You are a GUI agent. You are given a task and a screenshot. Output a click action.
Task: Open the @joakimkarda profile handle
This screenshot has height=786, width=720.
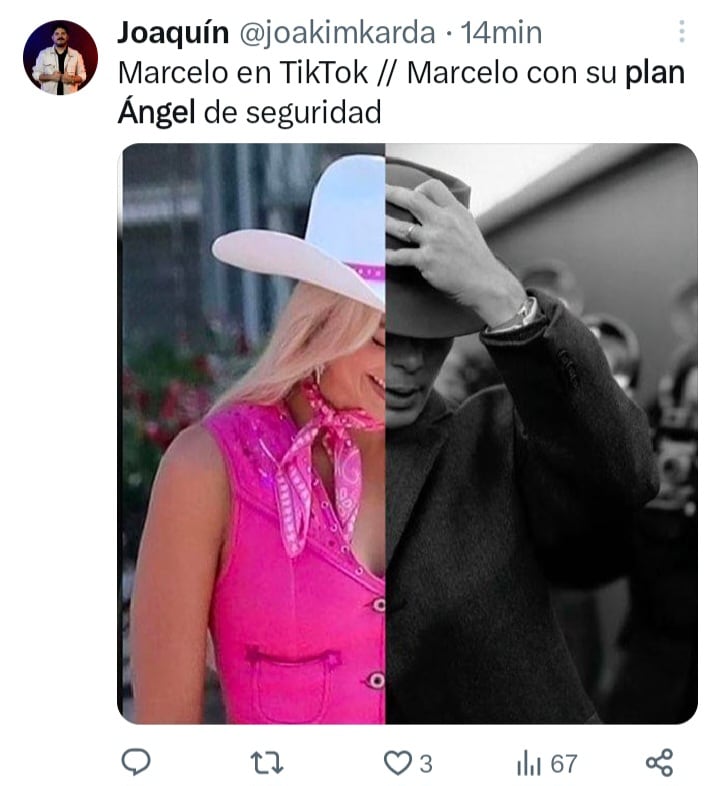(336, 33)
